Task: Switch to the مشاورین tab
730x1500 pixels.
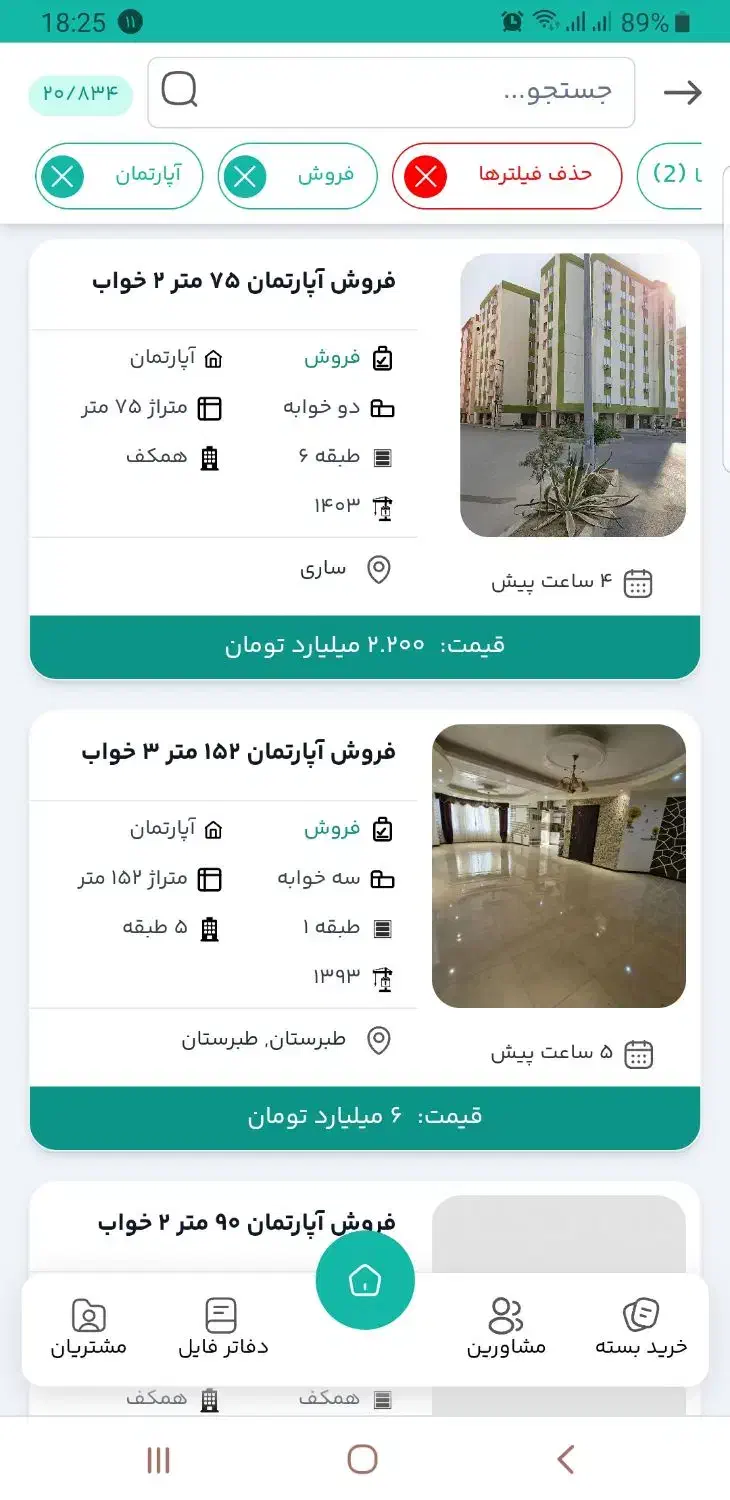Action: pyautogui.click(x=507, y=1325)
